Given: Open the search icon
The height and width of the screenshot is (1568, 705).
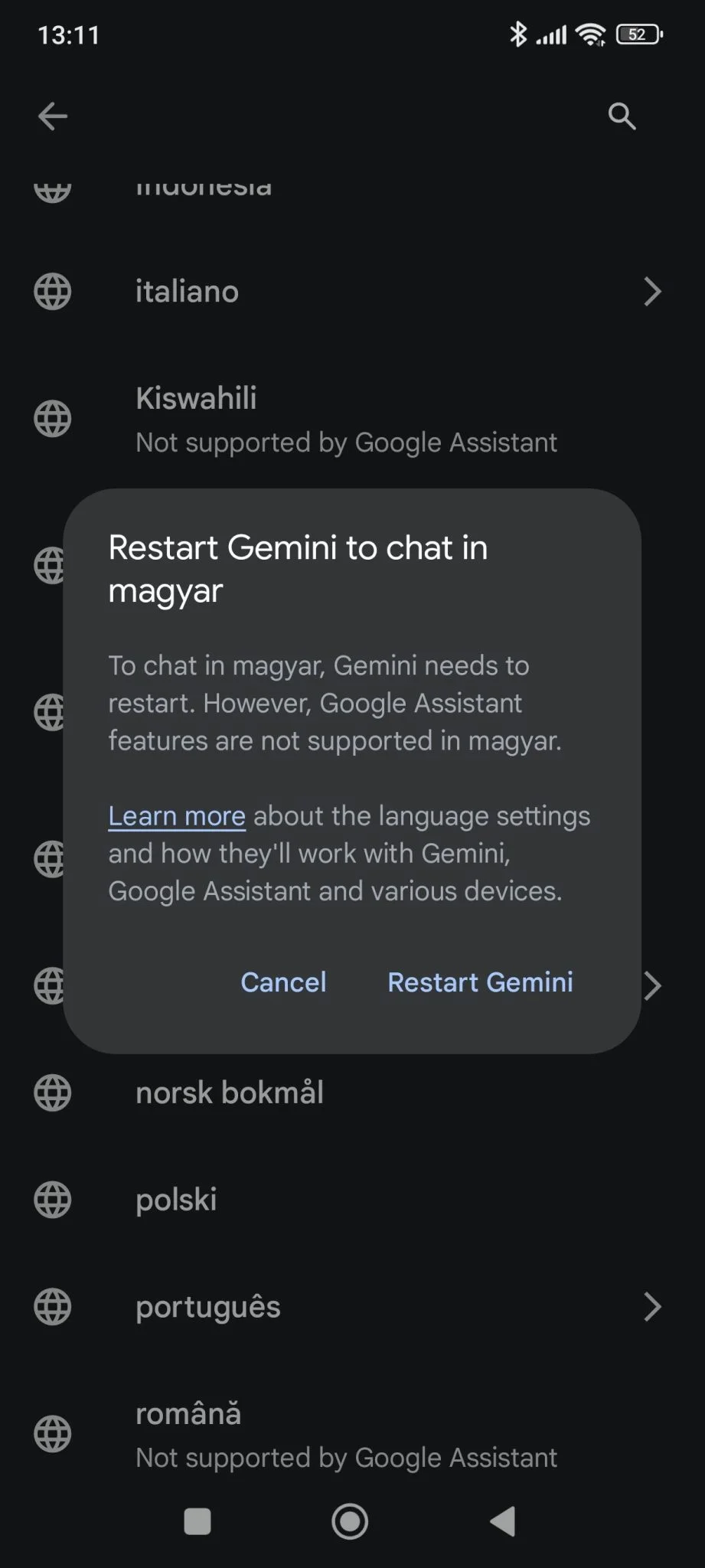Looking at the screenshot, I should [x=622, y=116].
